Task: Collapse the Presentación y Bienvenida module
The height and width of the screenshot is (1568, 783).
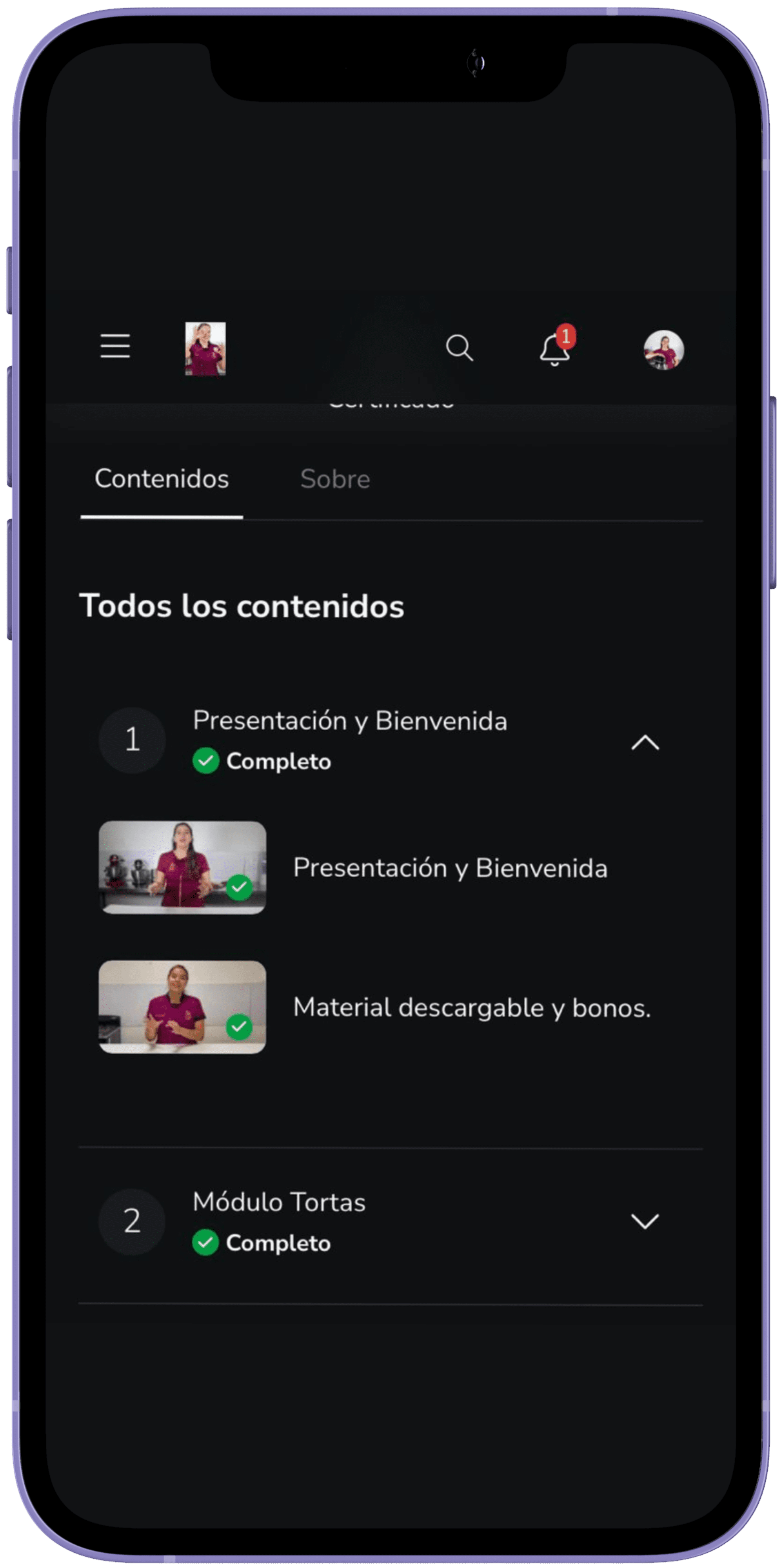Action: tap(645, 742)
